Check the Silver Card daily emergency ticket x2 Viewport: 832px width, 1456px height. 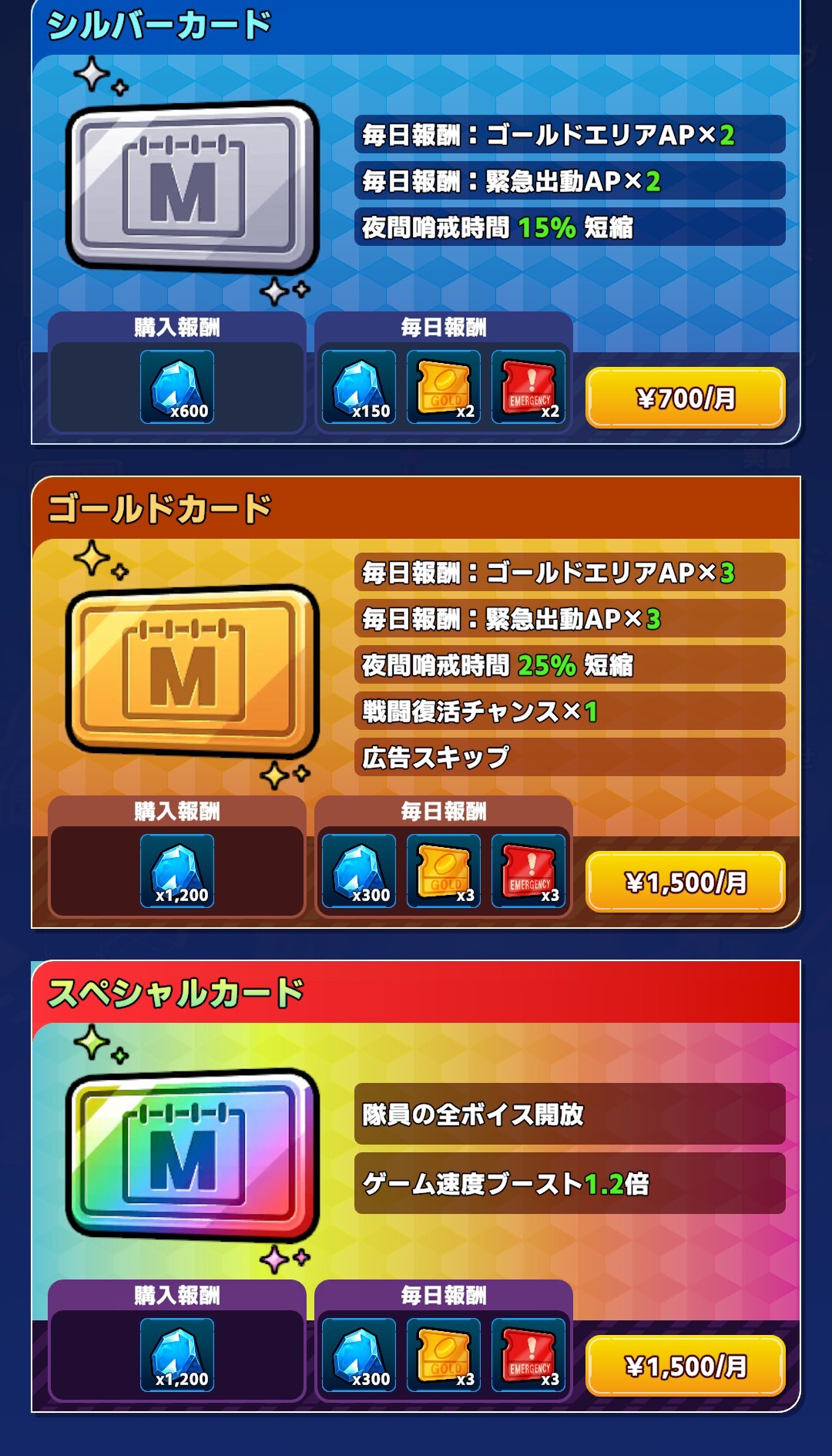528,387
